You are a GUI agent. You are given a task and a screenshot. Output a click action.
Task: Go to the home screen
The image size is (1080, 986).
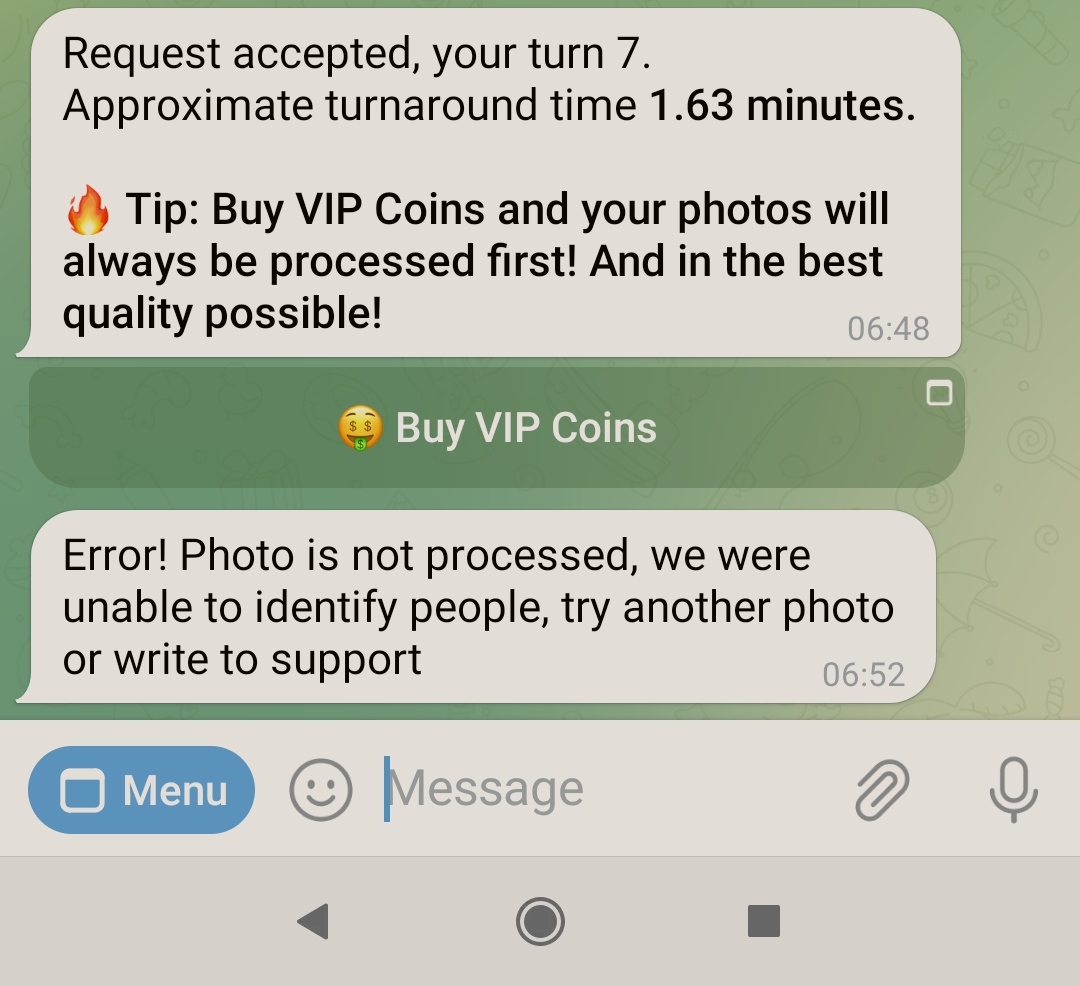coord(540,921)
